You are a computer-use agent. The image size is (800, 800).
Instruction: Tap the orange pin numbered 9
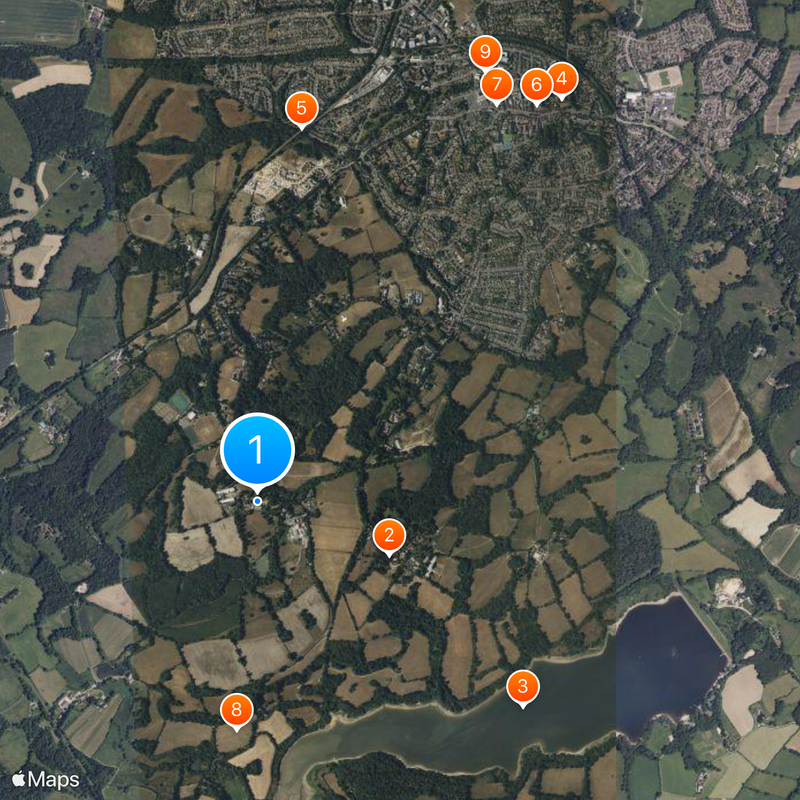pos(485,51)
